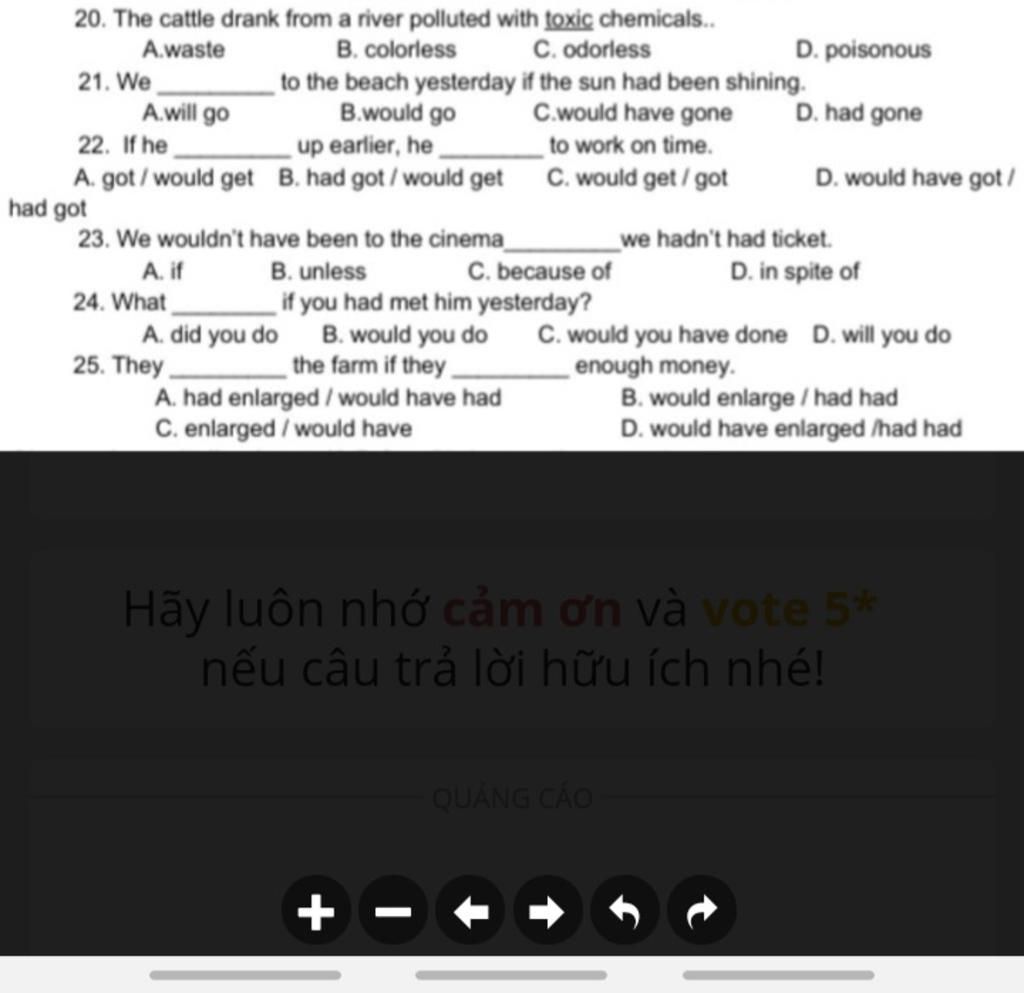Screen dimensions: 1024x993
Task: Go to previous image with left arrow
Action: pyautogui.click(x=470, y=911)
